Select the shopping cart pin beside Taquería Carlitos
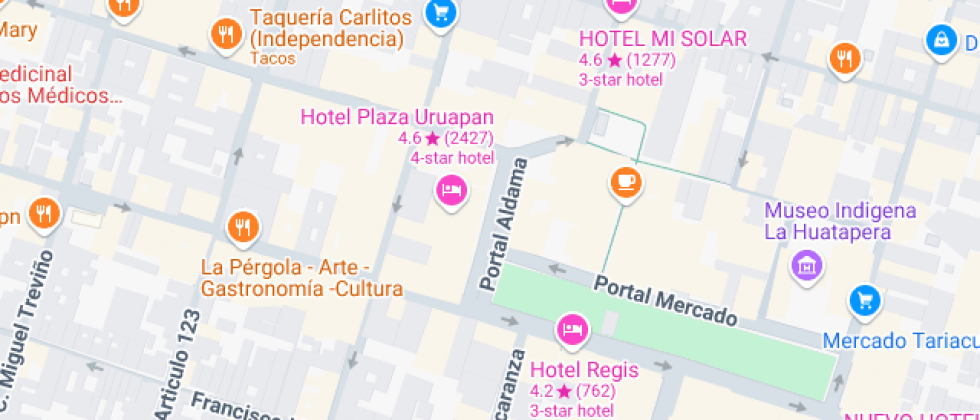 pos(440,13)
